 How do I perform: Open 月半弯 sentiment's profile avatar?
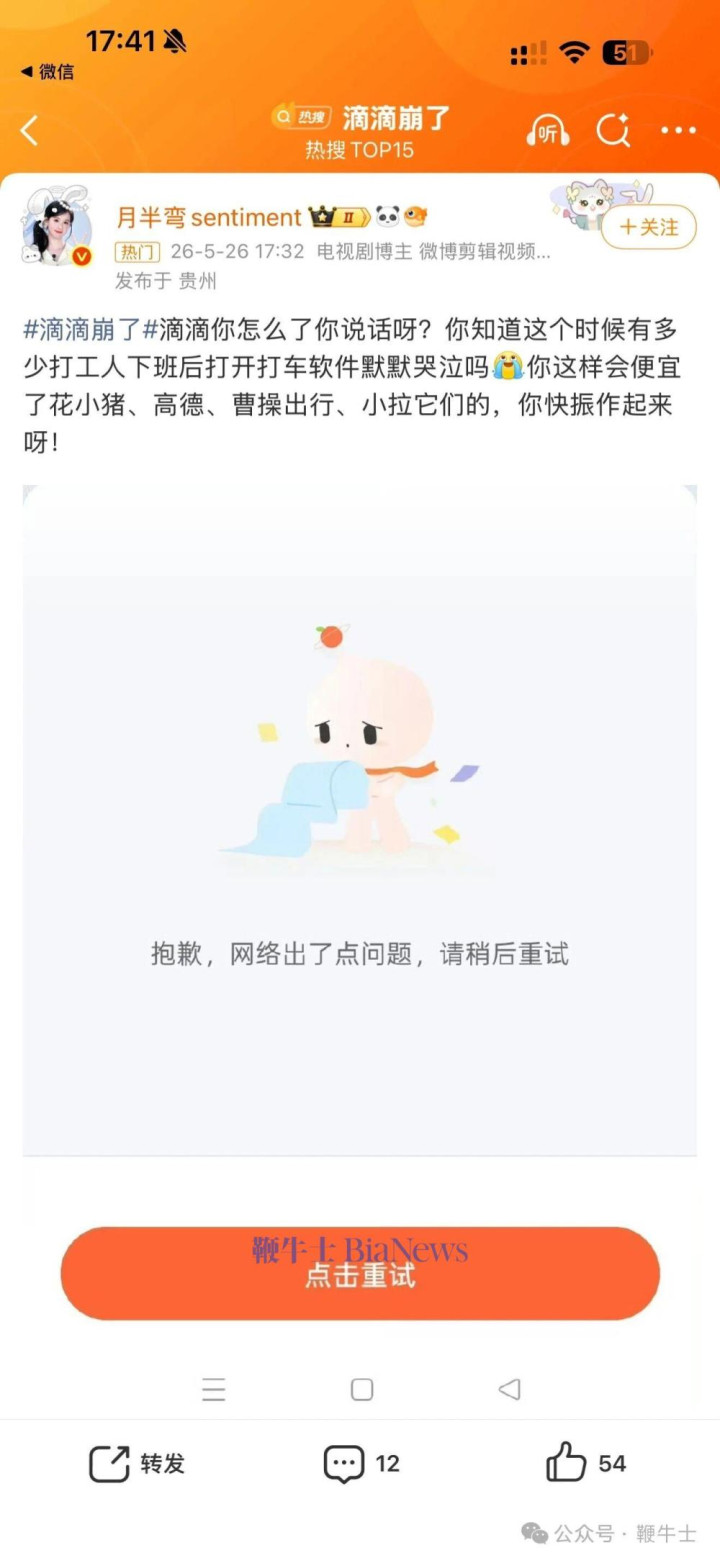(x=57, y=227)
